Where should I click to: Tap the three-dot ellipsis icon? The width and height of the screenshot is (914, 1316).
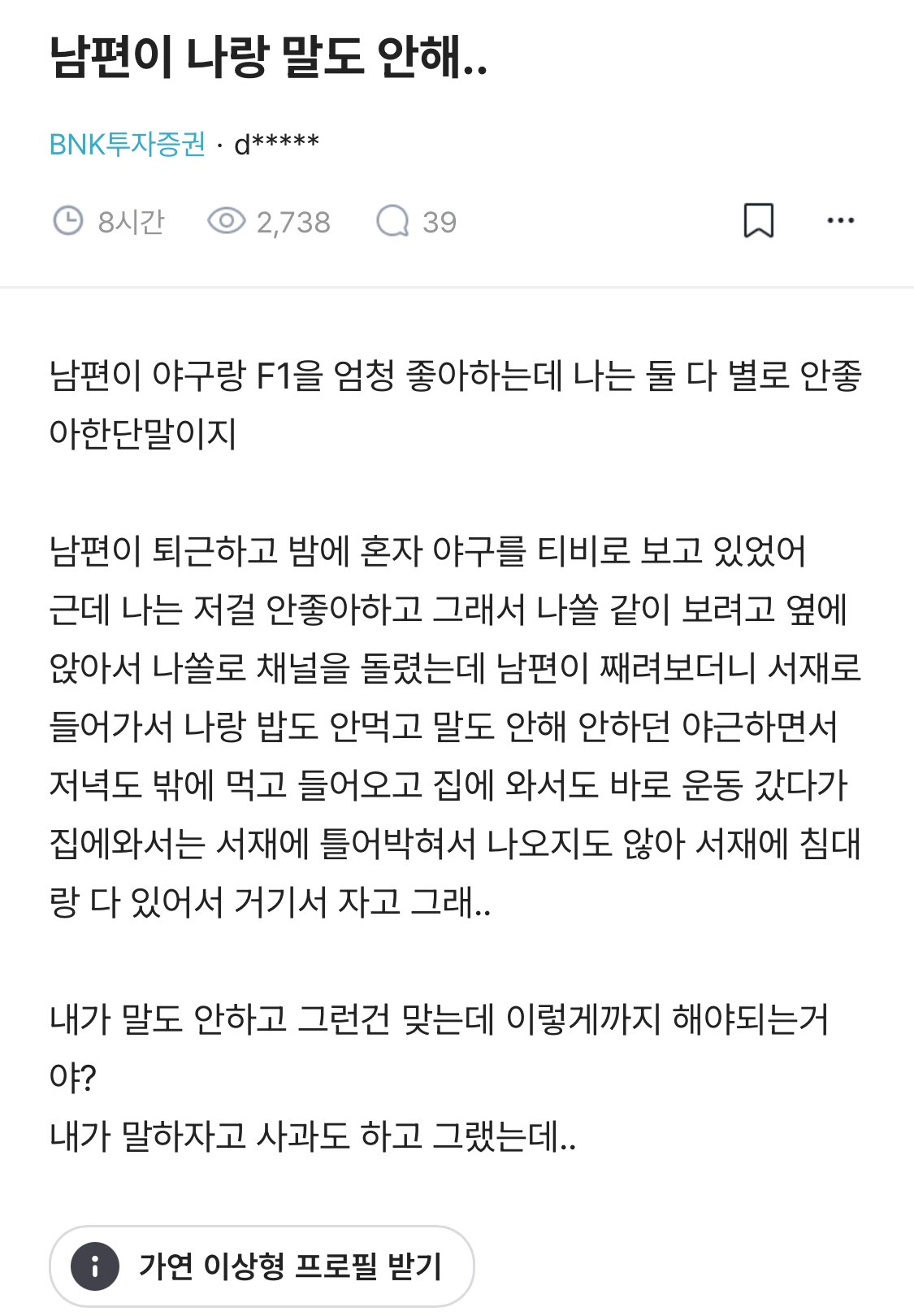click(841, 221)
